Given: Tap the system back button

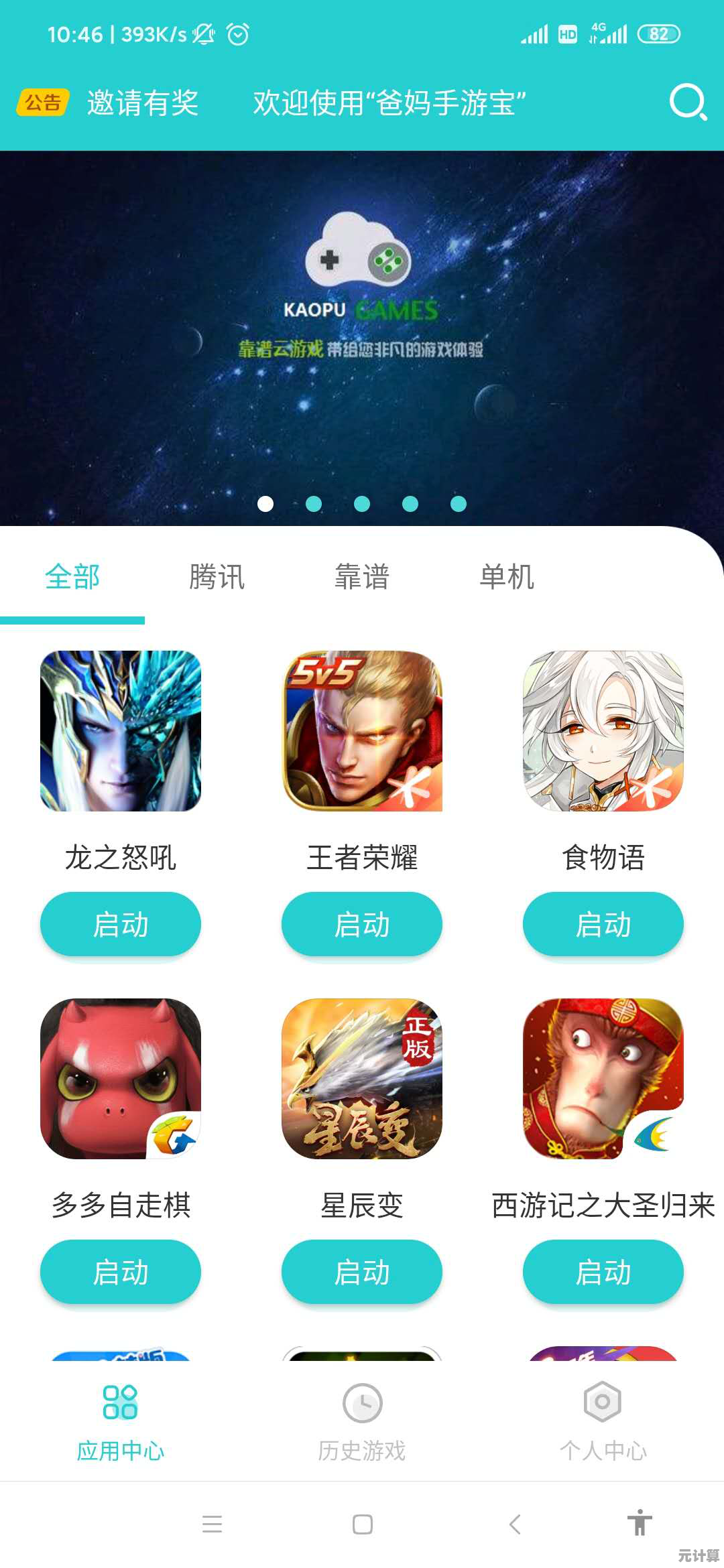Looking at the screenshot, I should (515, 1524).
